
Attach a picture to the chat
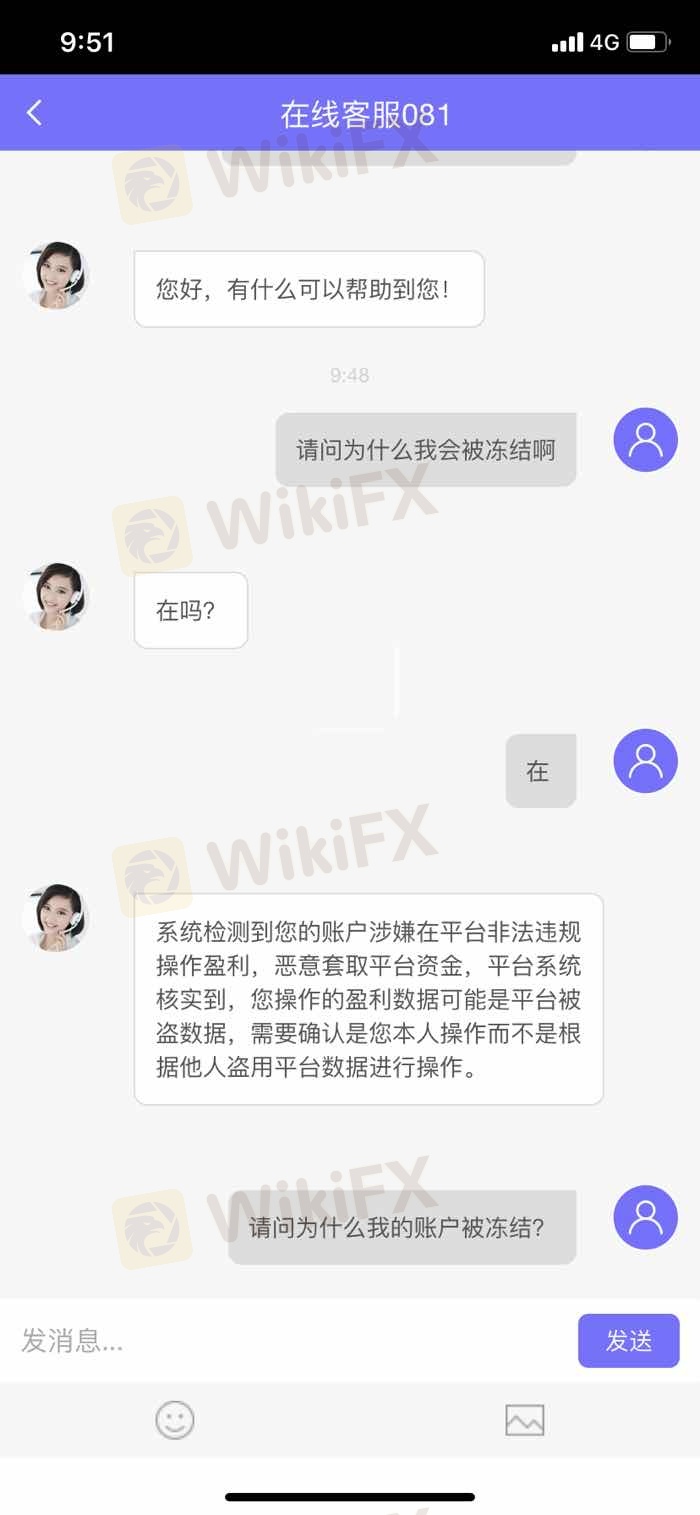click(524, 1419)
